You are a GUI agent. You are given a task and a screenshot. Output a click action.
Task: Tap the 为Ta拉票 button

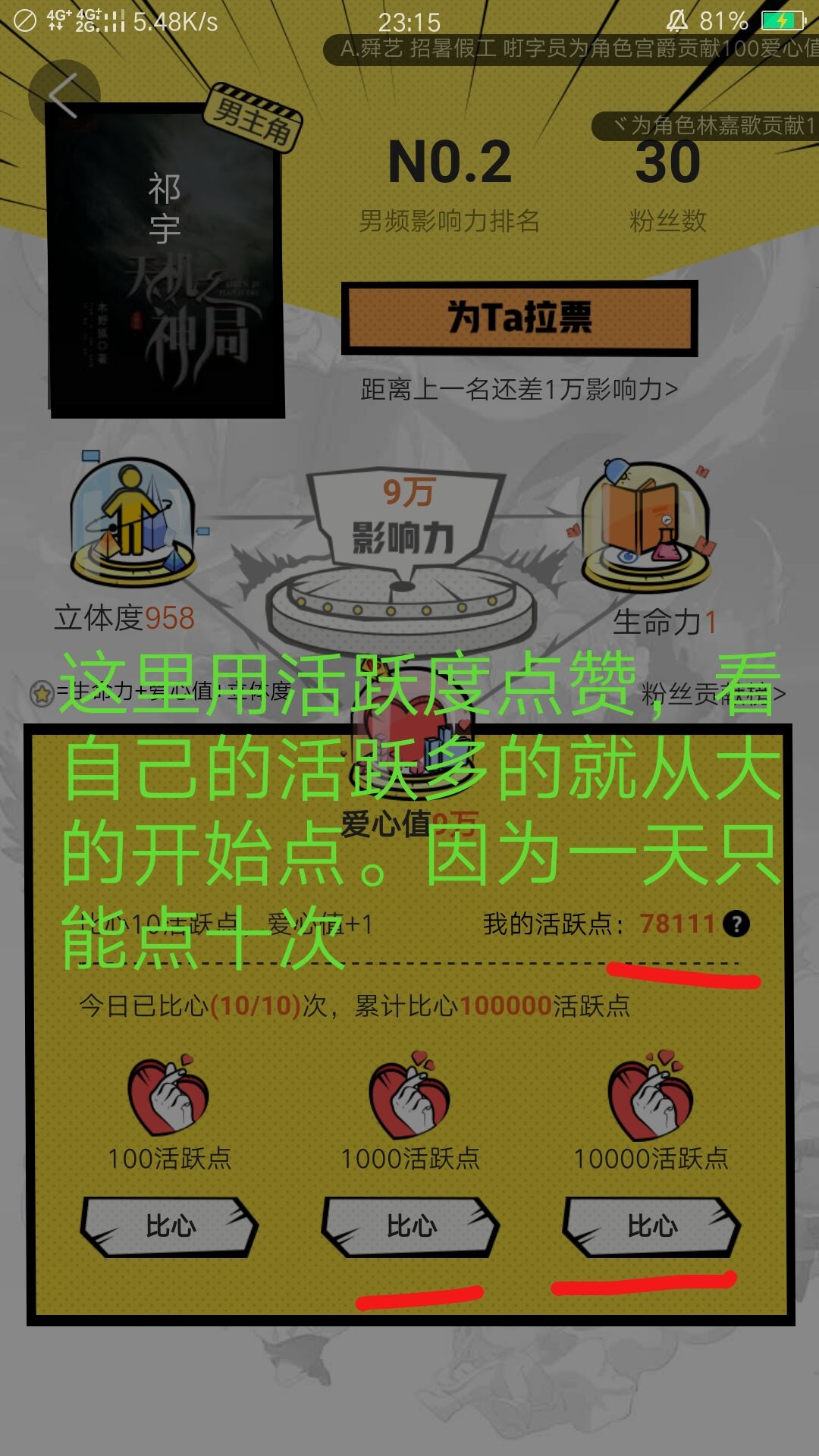[519, 318]
